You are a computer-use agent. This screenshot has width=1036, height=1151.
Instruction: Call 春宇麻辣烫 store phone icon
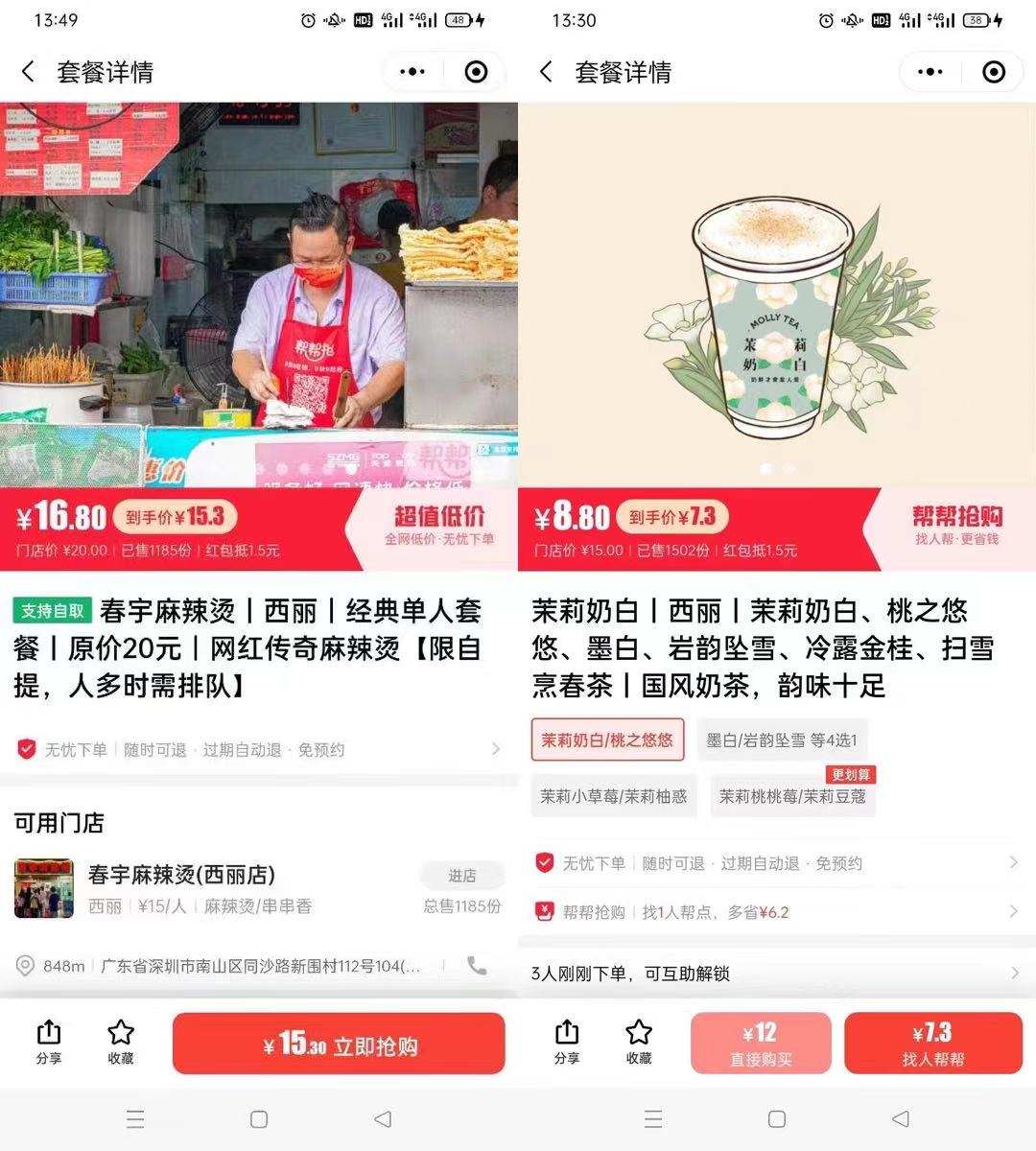[x=477, y=966]
